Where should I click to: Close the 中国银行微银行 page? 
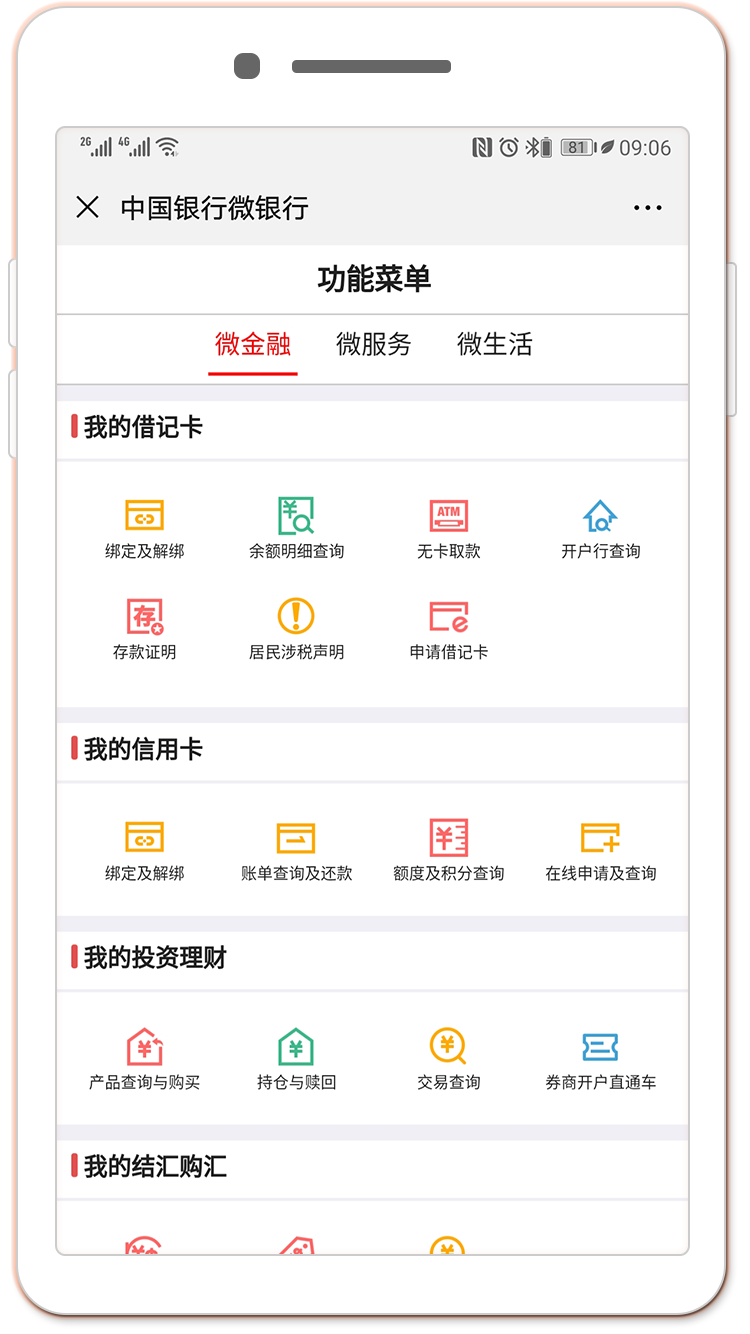pos(88,208)
